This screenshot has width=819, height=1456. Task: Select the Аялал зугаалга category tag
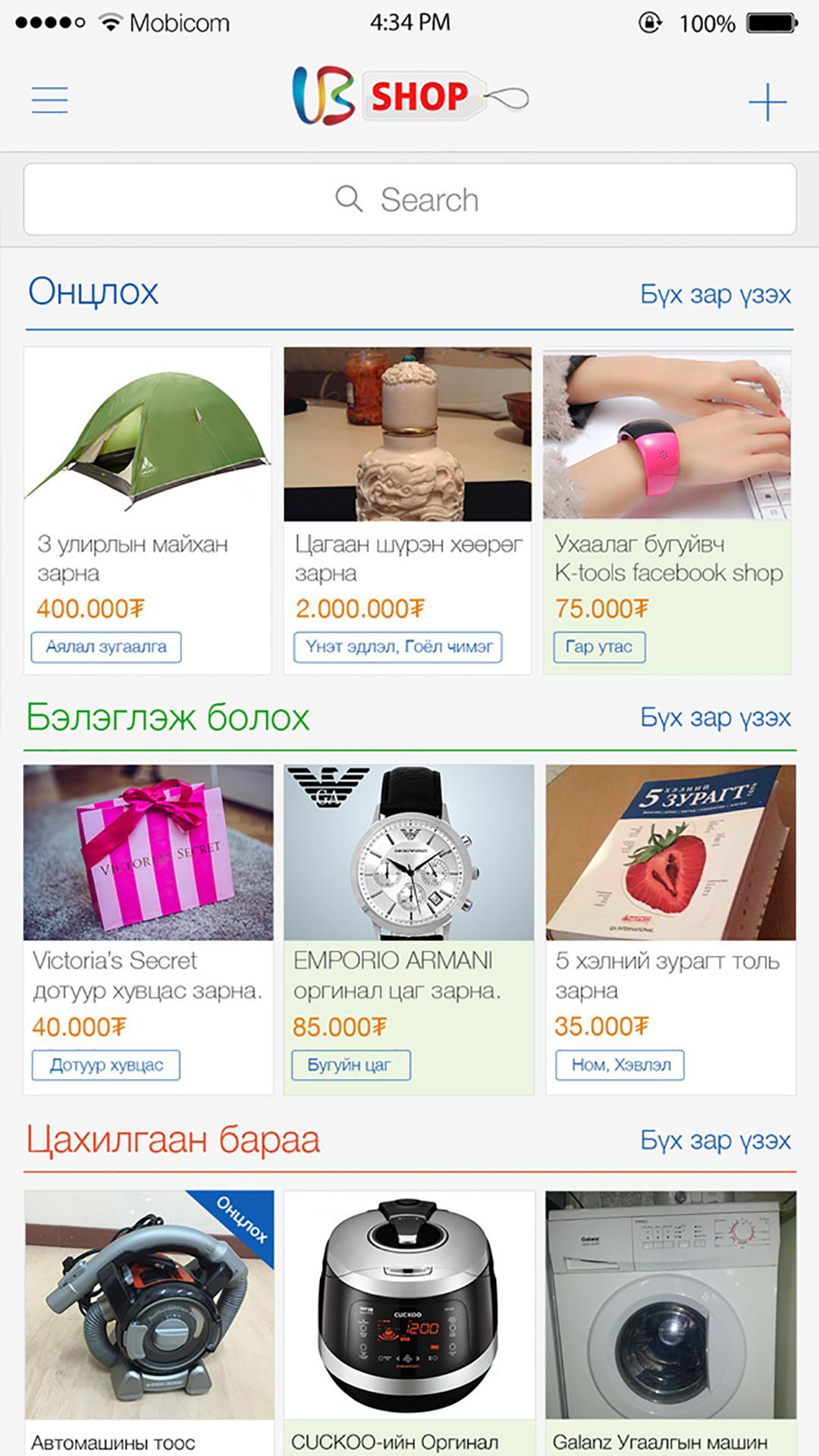point(106,647)
